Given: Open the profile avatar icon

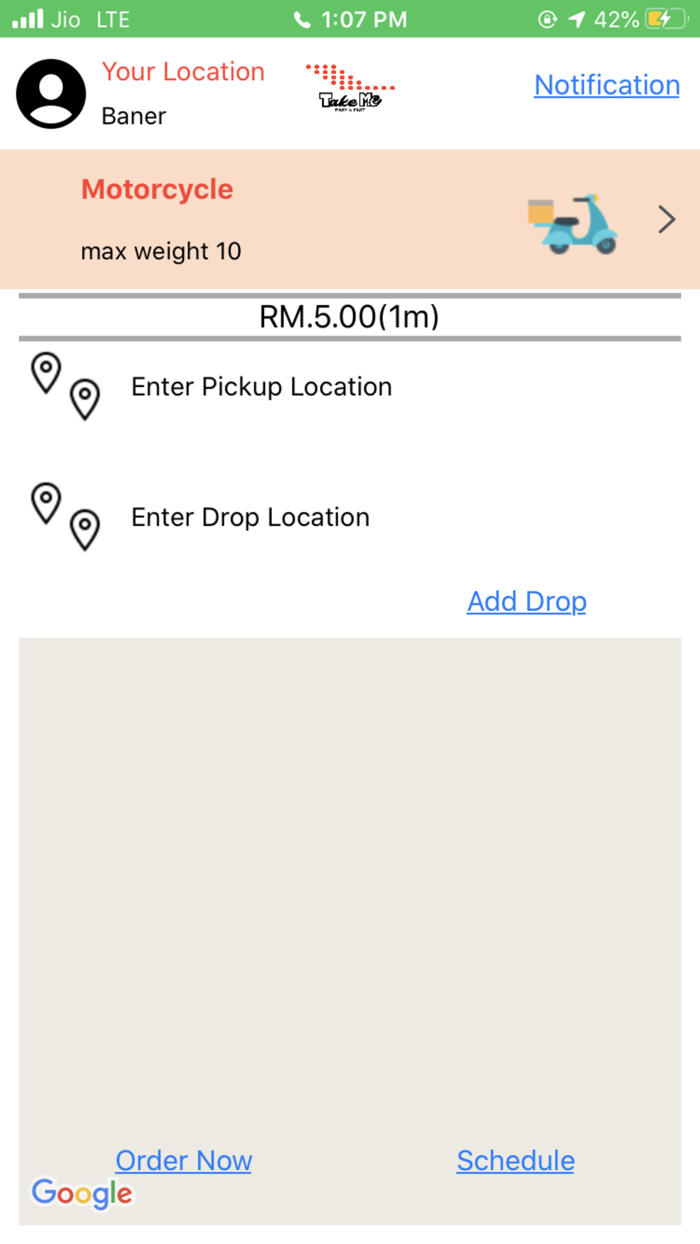Looking at the screenshot, I should pos(51,94).
